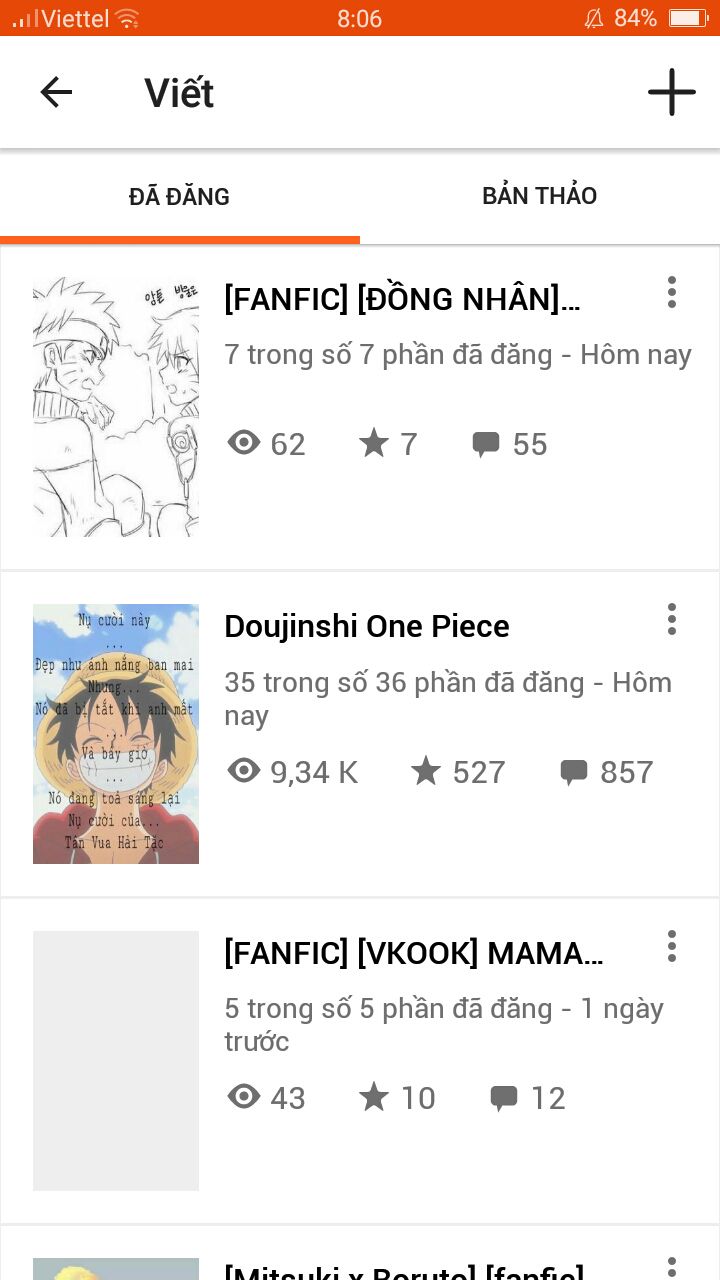Create a new story with the plus icon

(x=672, y=93)
